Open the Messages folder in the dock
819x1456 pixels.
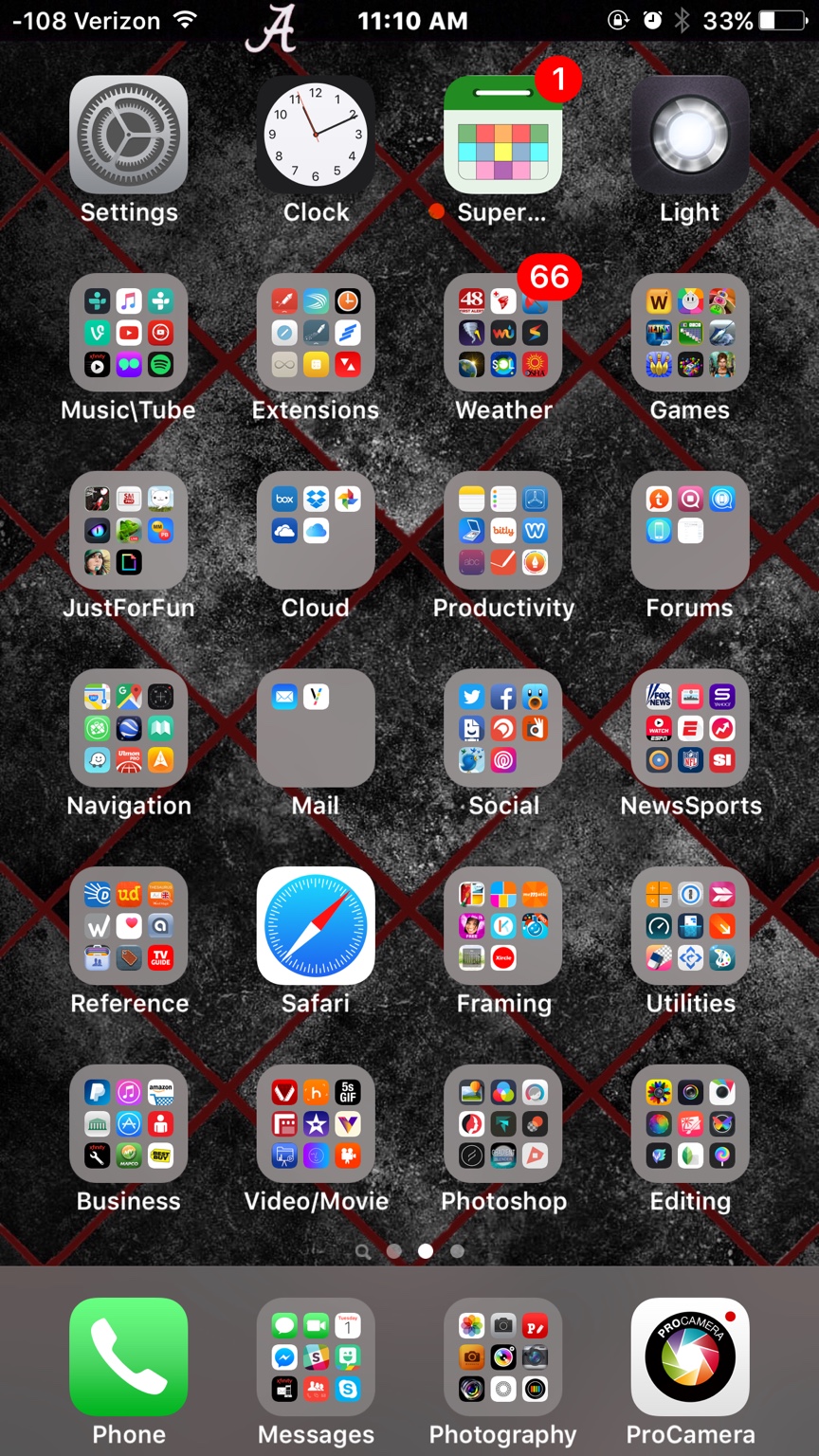coord(316,1356)
